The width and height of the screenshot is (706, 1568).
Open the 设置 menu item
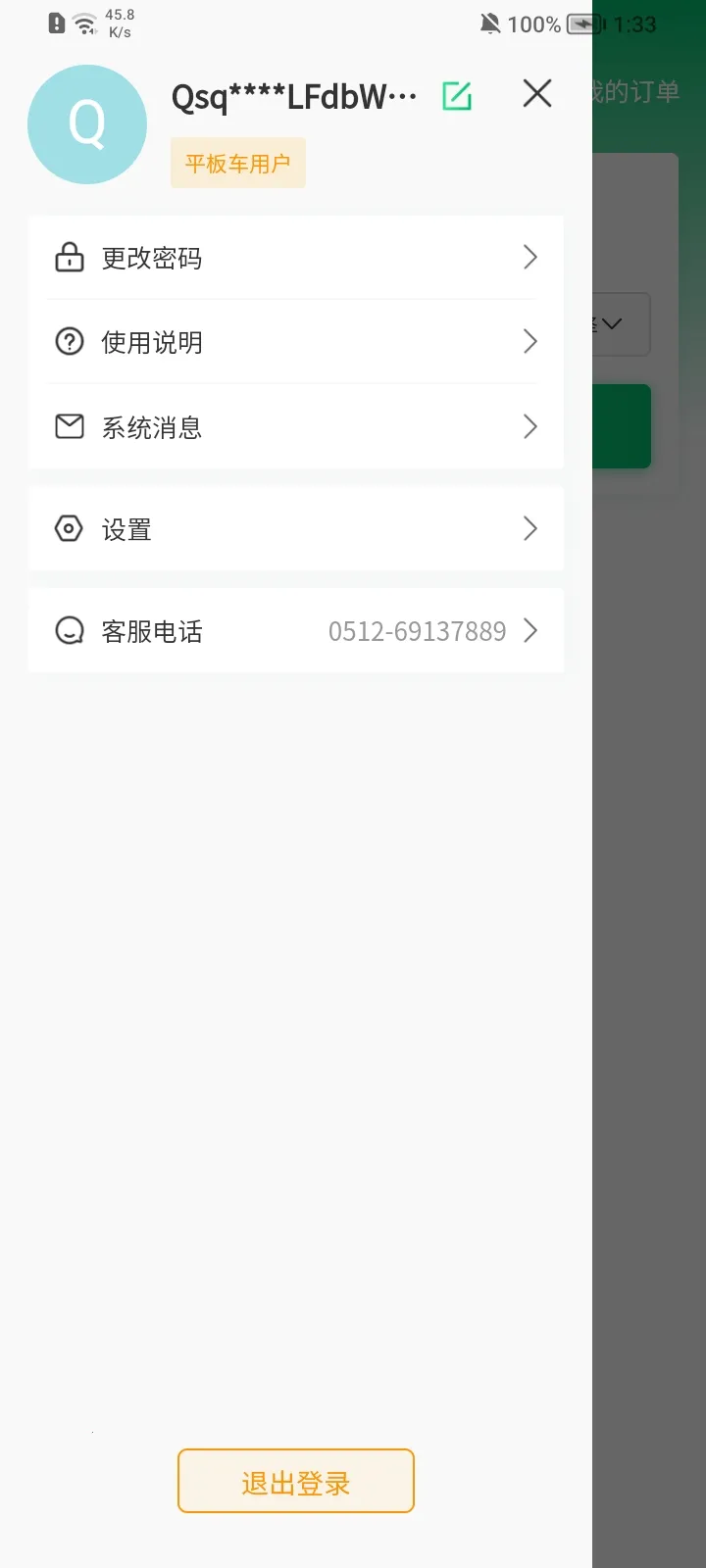pyautogui.click(x=294, y=528)
